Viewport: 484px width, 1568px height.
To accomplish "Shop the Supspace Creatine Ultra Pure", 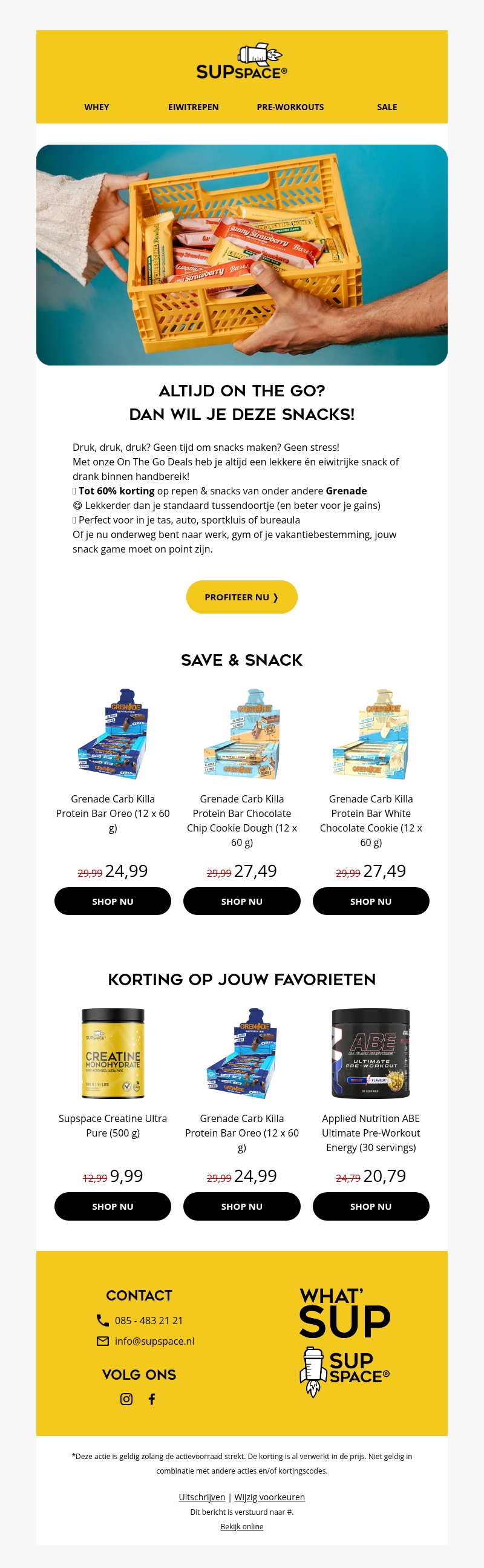I will 113,1206.
